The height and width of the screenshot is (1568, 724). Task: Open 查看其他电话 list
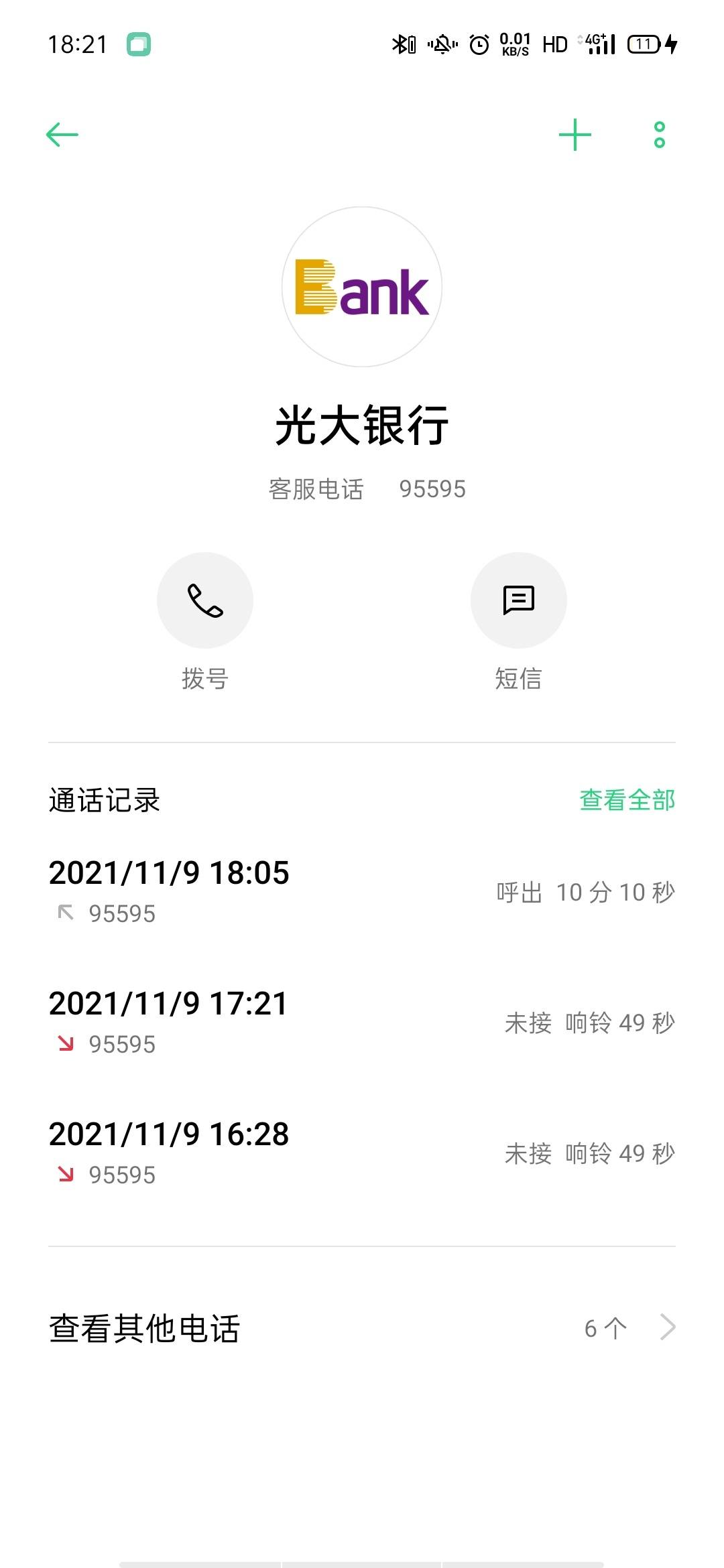(x=362, y=1327)
